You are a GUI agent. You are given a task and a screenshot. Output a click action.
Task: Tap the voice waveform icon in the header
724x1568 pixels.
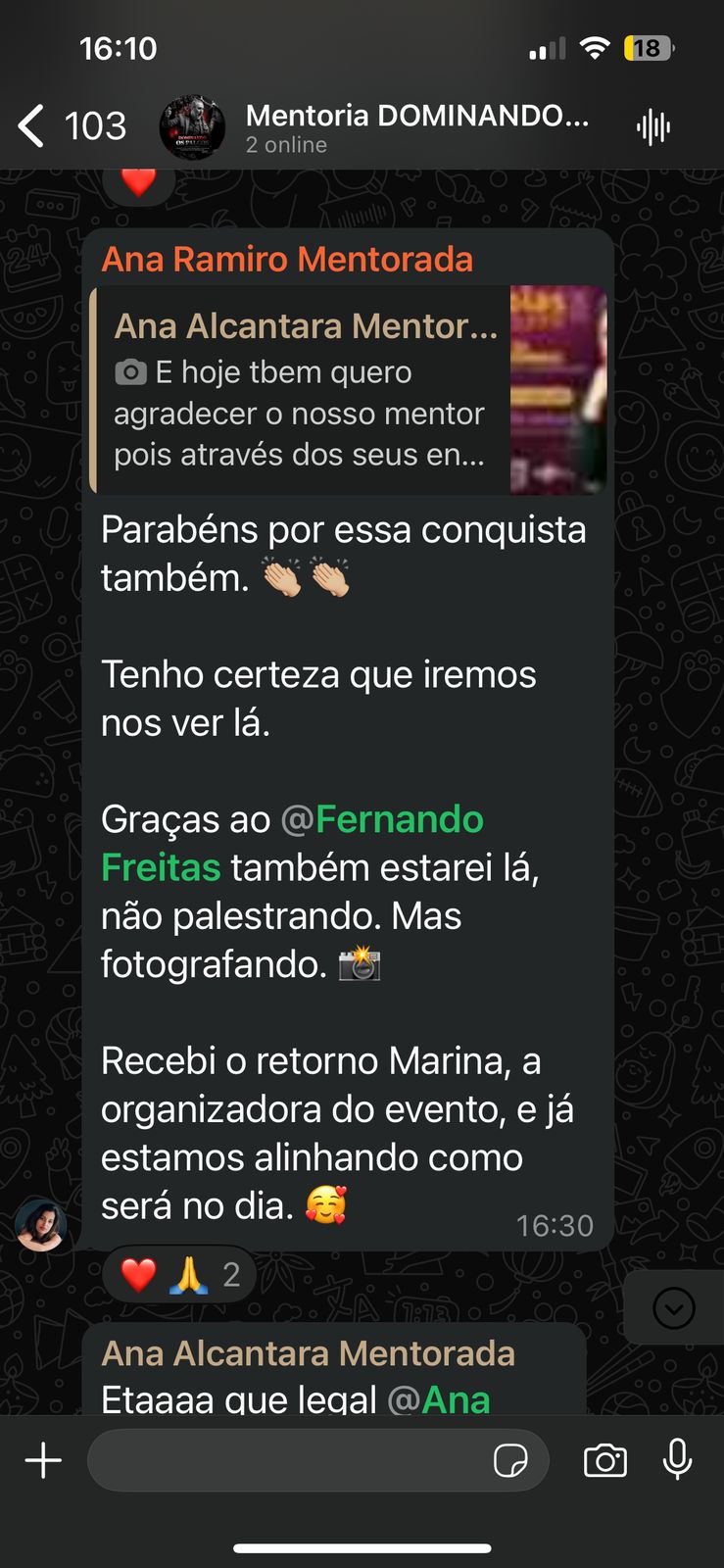pyautogui.click(x=654, y=125)
